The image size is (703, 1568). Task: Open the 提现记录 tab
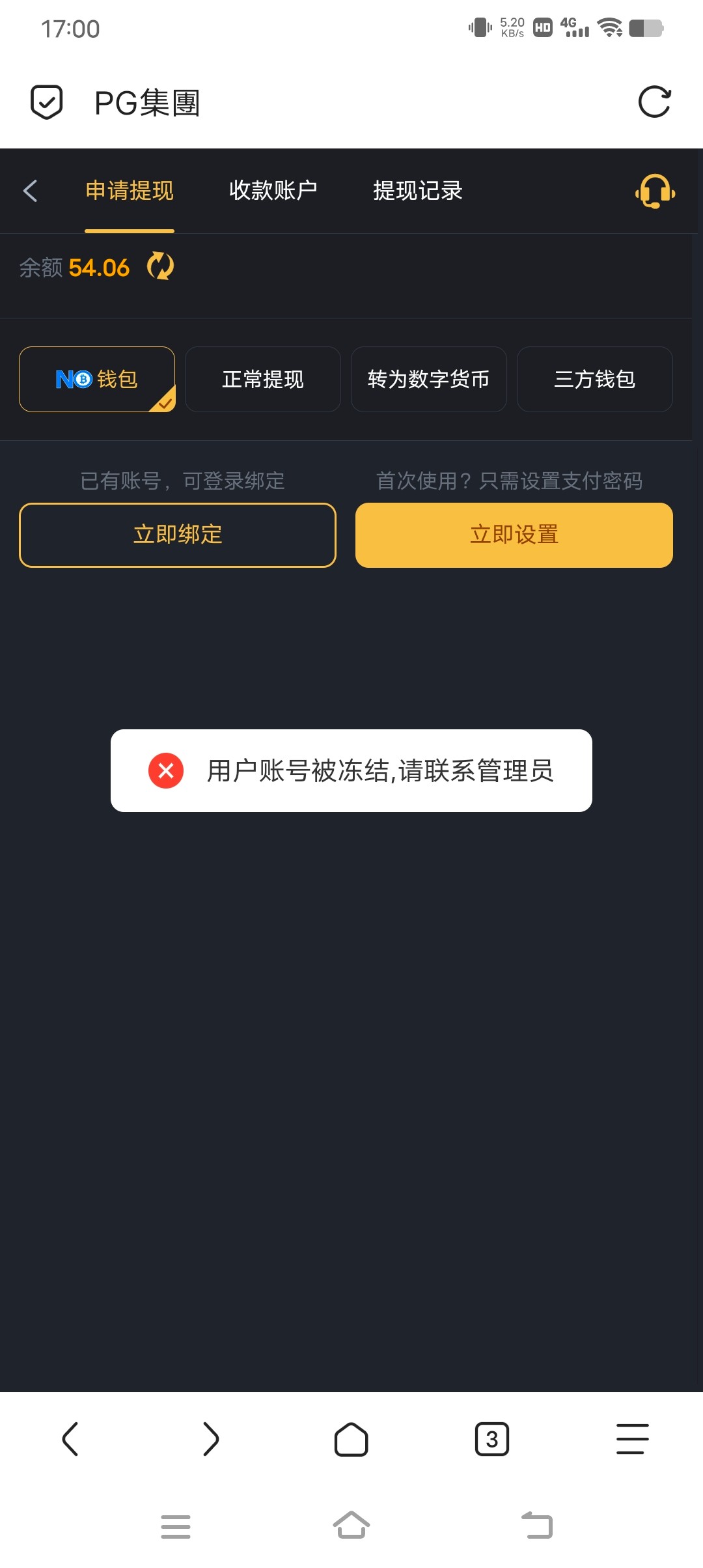click(x=417, y=191)
